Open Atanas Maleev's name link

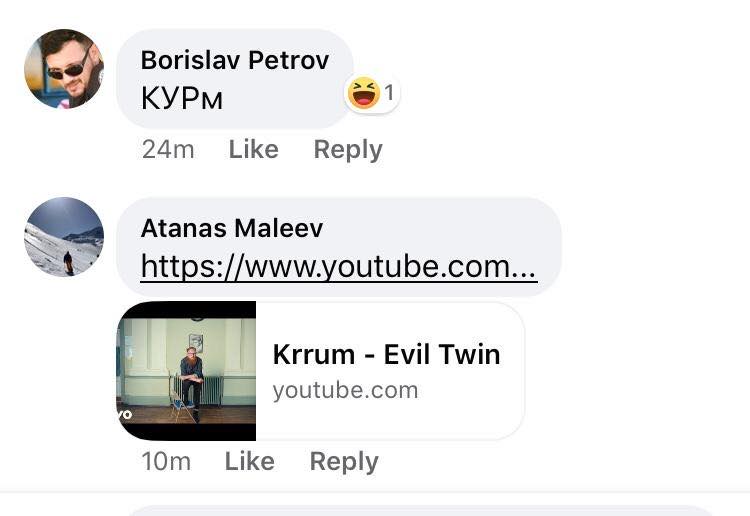(x=231, y=228)
